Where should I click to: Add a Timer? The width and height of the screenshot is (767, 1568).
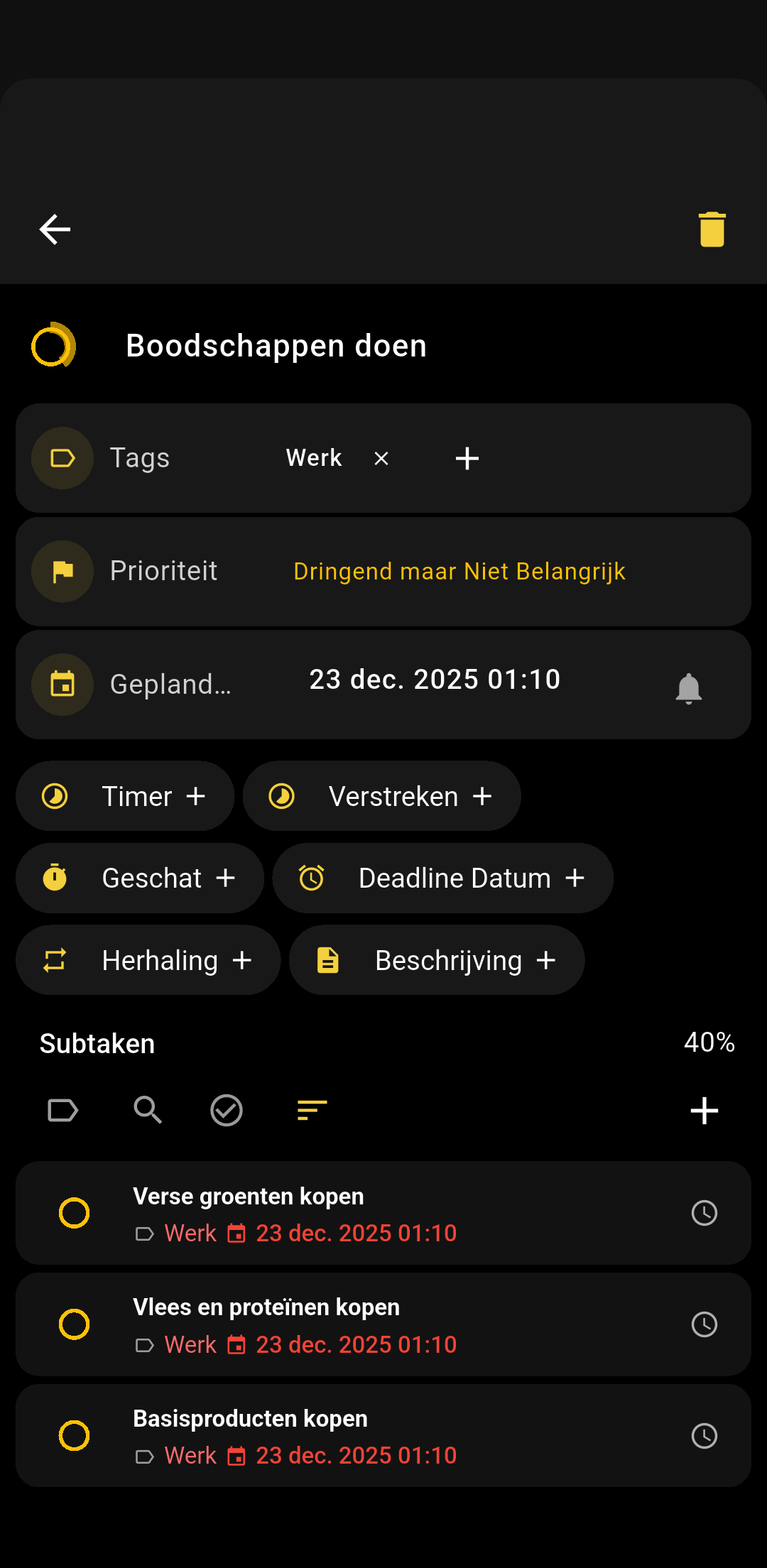point(125,796)
